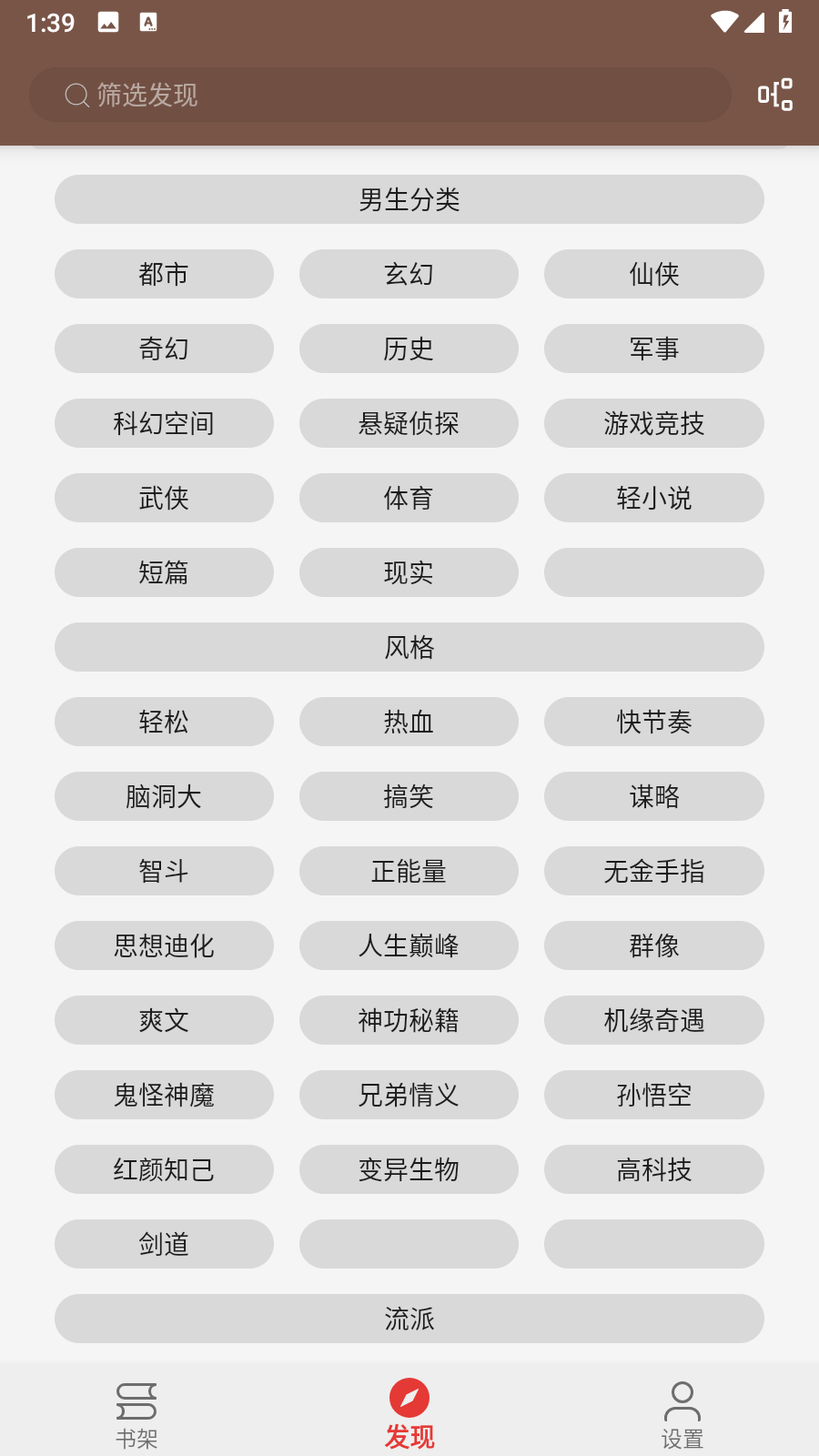Choose the 玄幻 category
The width and height of the screenshot is (819, 1456).
coord(409,274)
